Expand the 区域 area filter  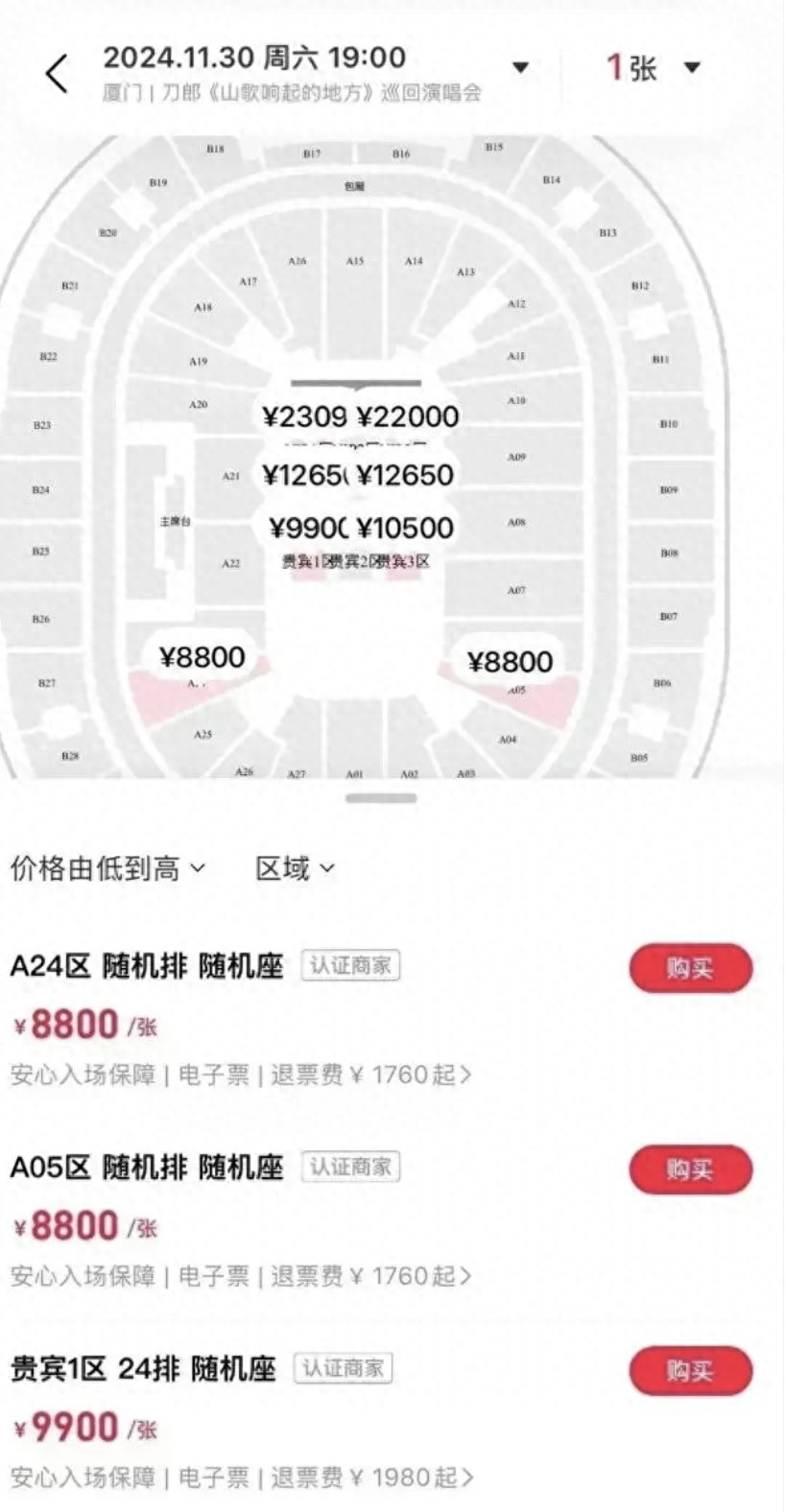click(295, 868)
